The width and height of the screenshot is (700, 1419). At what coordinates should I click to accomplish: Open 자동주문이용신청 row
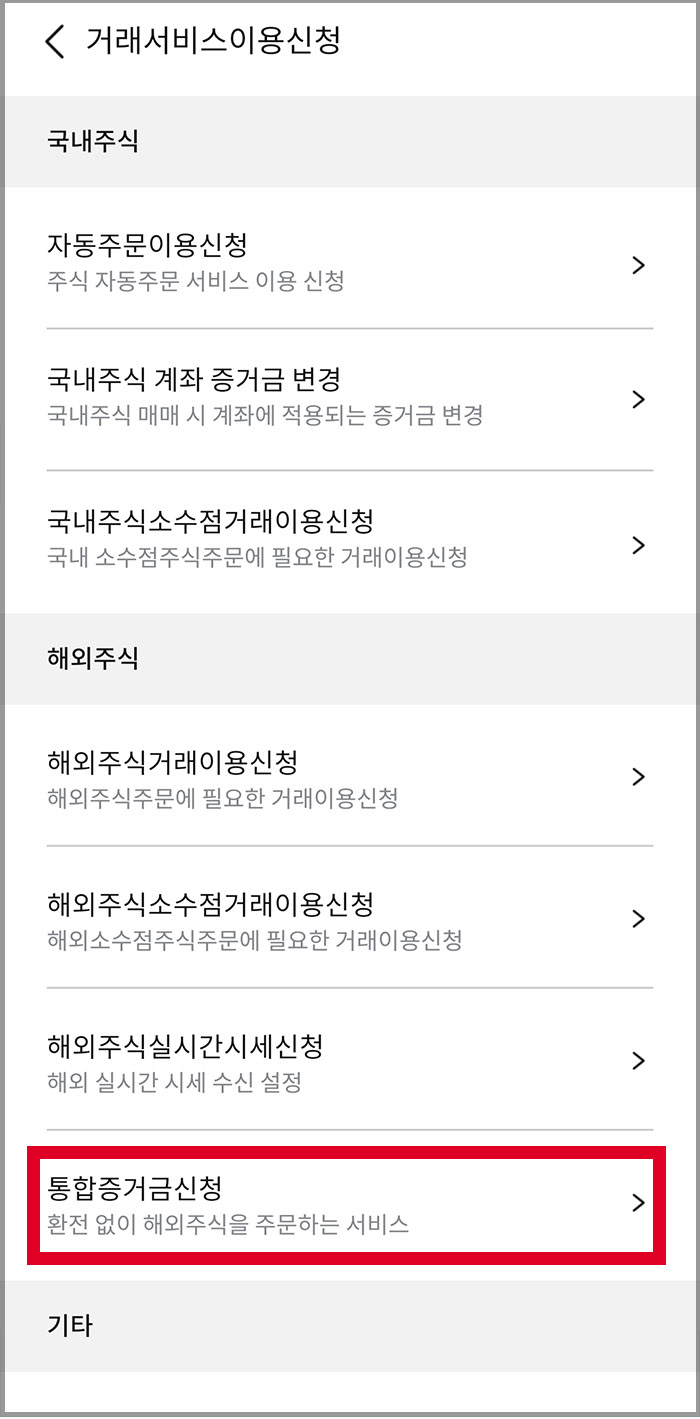[348, 262]
